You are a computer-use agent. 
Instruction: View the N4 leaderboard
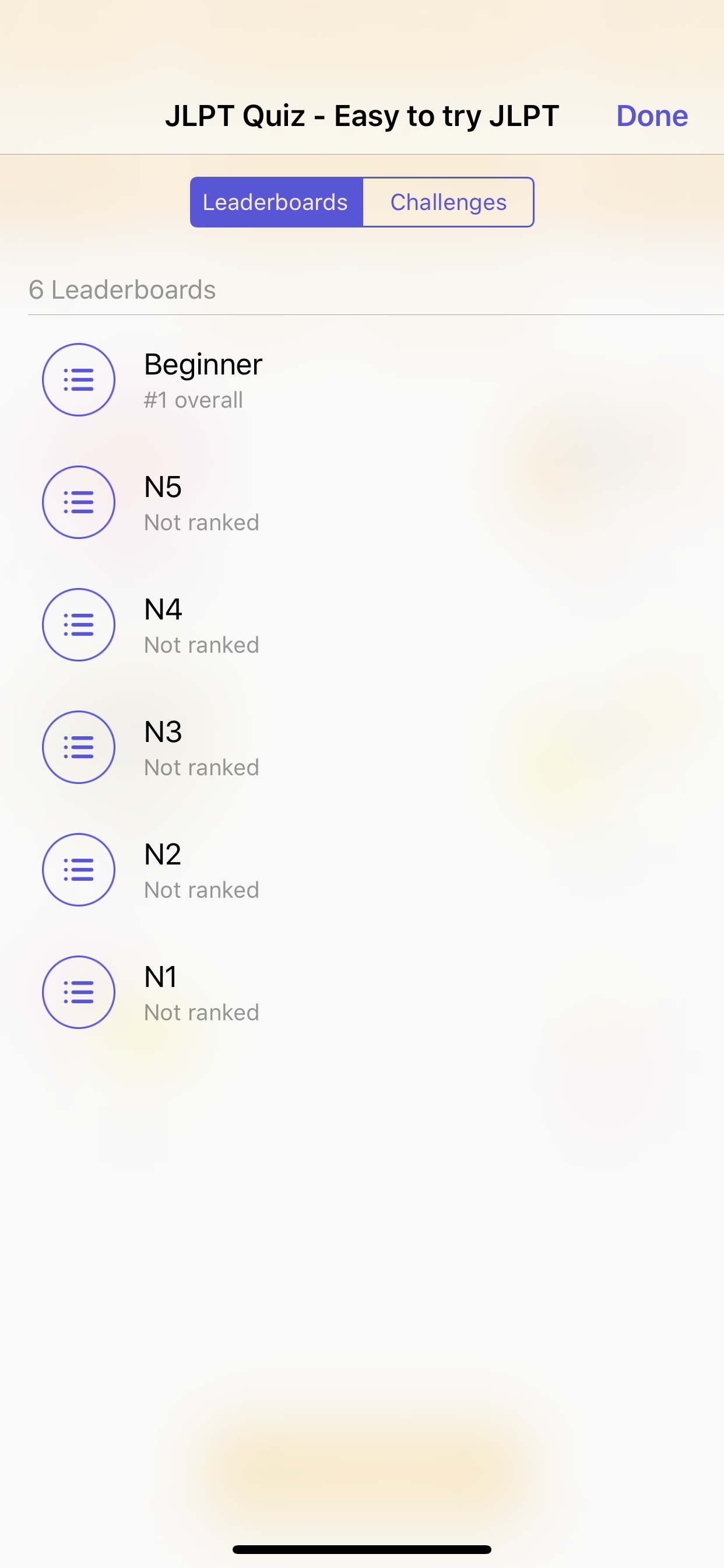(362, 625)
